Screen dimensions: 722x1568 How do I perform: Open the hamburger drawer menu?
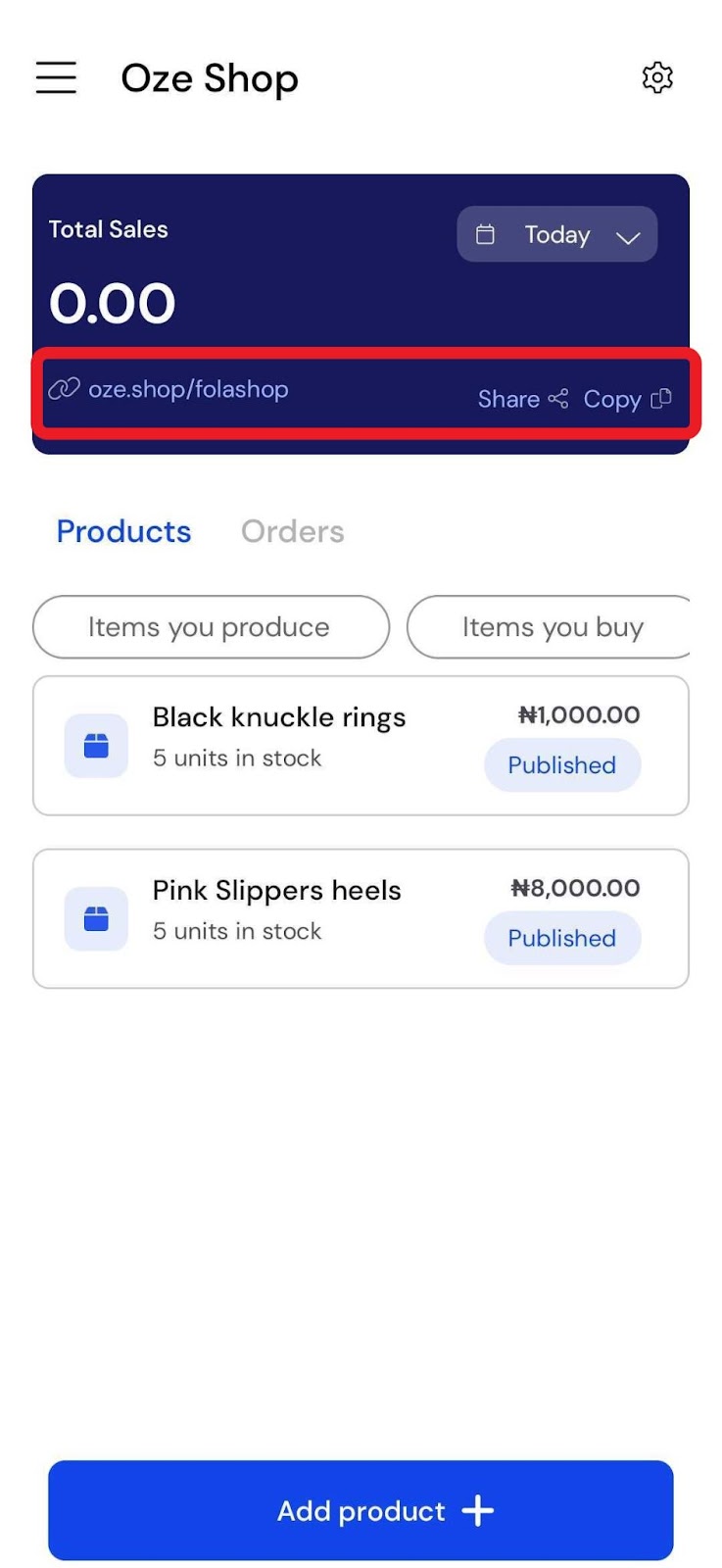point(56,77)
